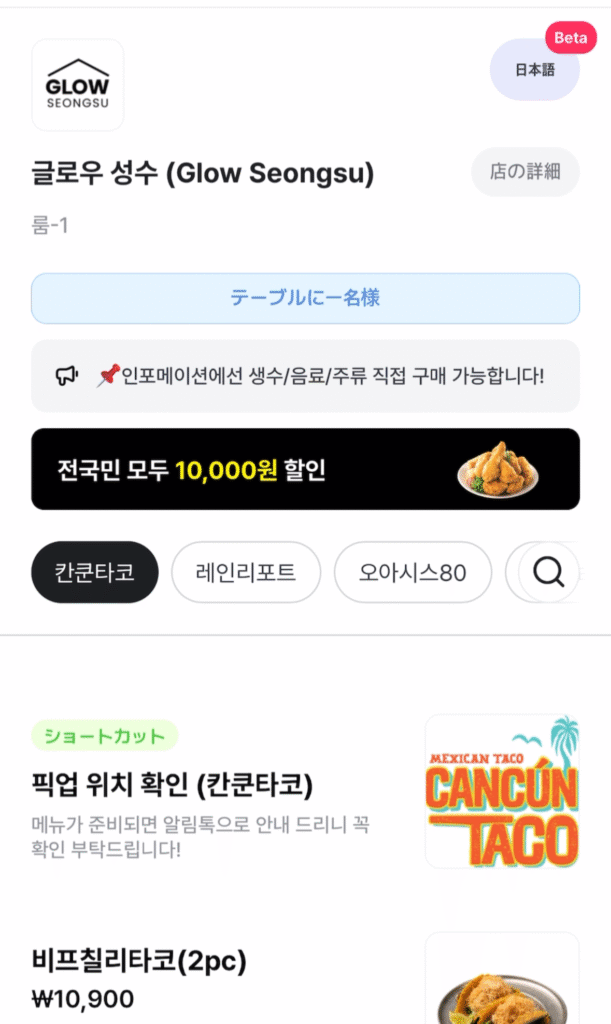This screenshot has height=1024, width=611.
Task: Switch to the 오아시스80 category
Action: pos(412,573)
